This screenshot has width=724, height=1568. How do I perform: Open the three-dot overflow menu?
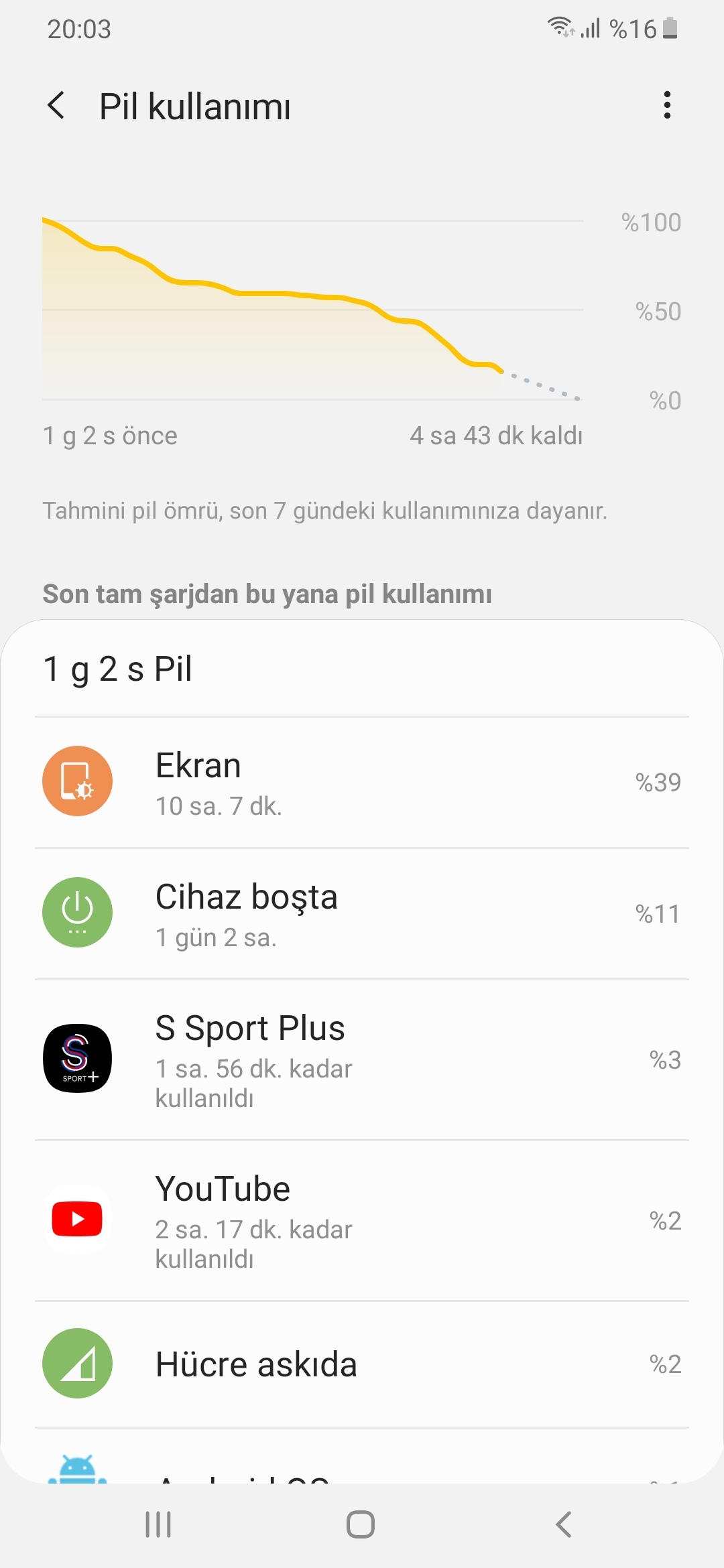(666, 105)
